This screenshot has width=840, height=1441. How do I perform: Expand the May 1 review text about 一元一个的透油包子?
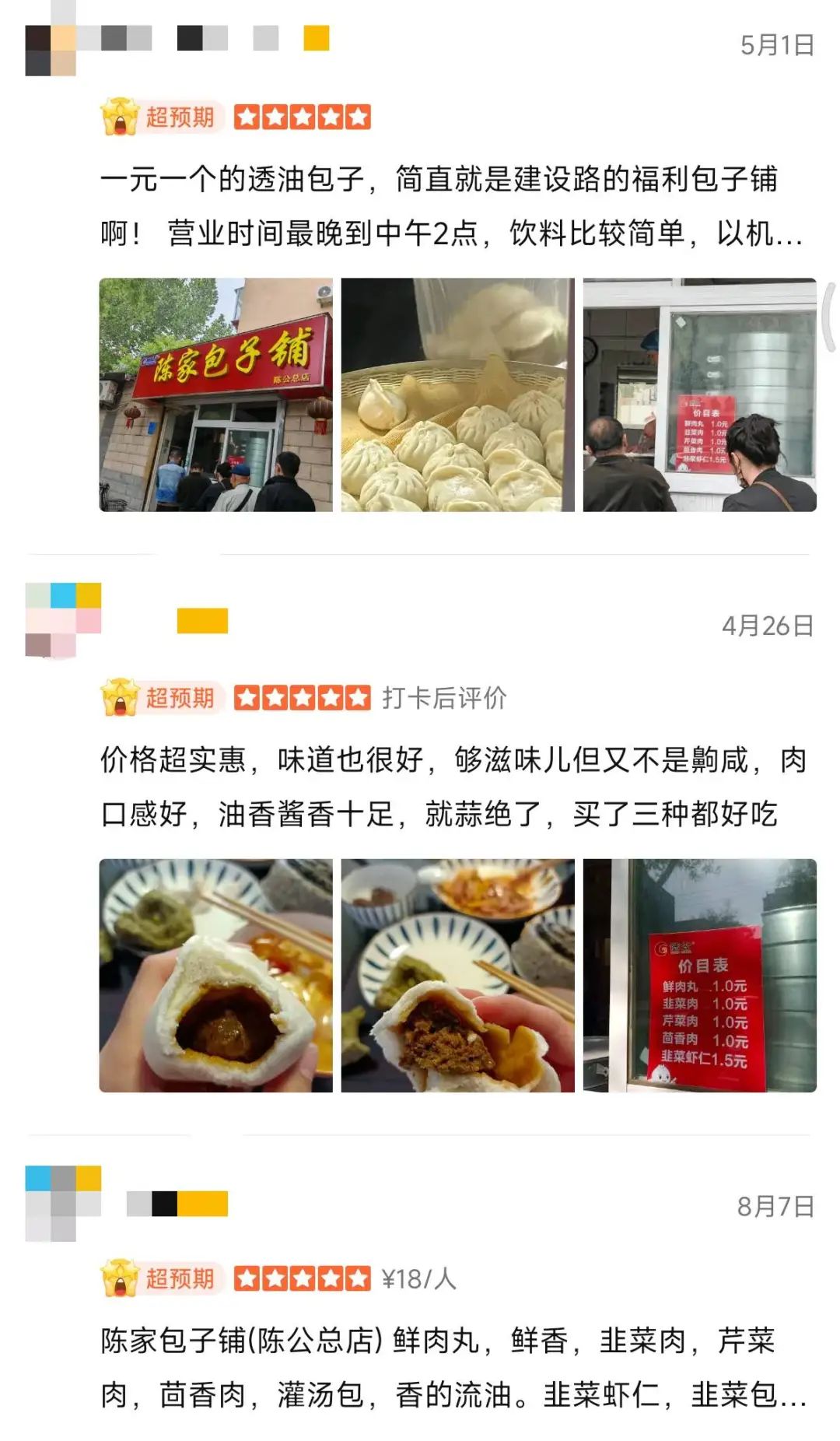[x=451, y=206]
